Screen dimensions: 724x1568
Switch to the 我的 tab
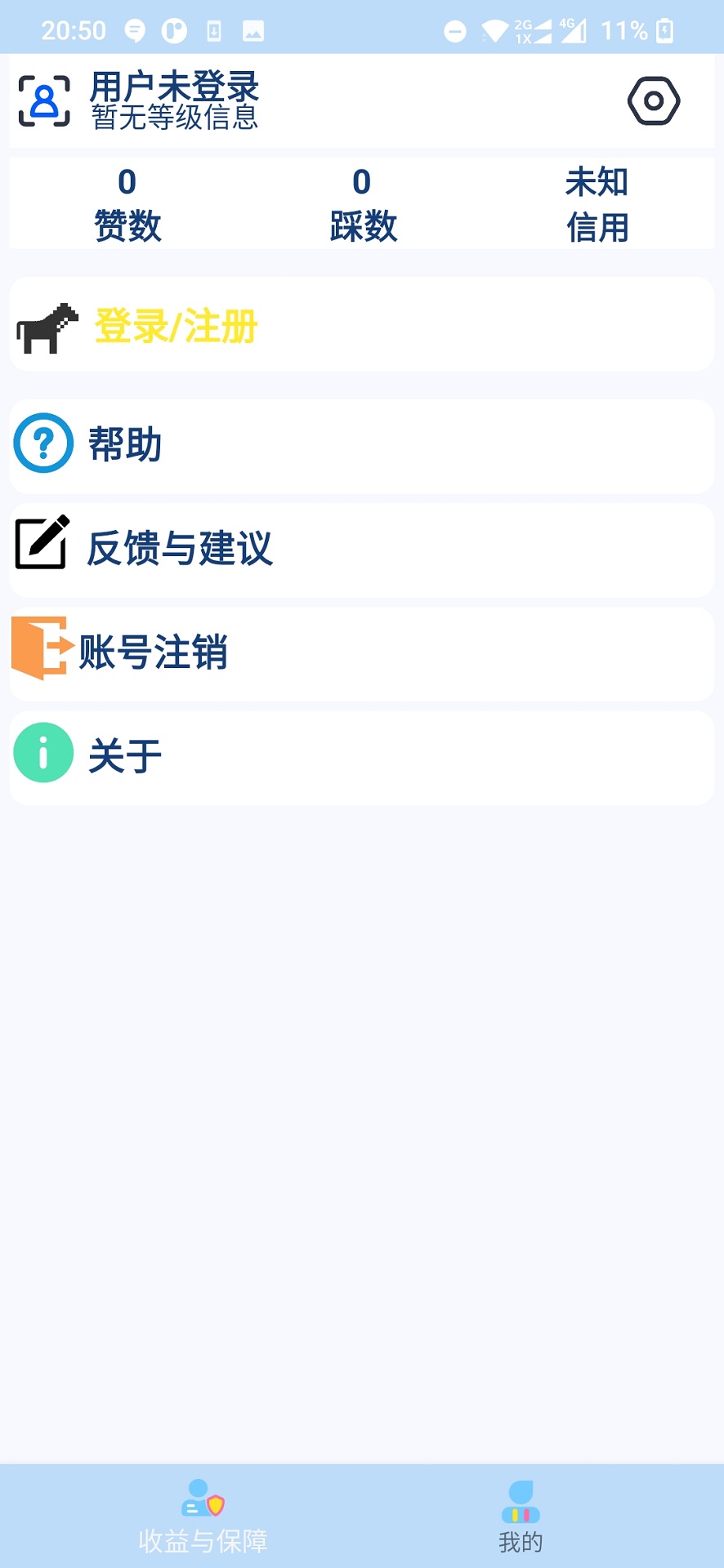(x=521, y=1517)
